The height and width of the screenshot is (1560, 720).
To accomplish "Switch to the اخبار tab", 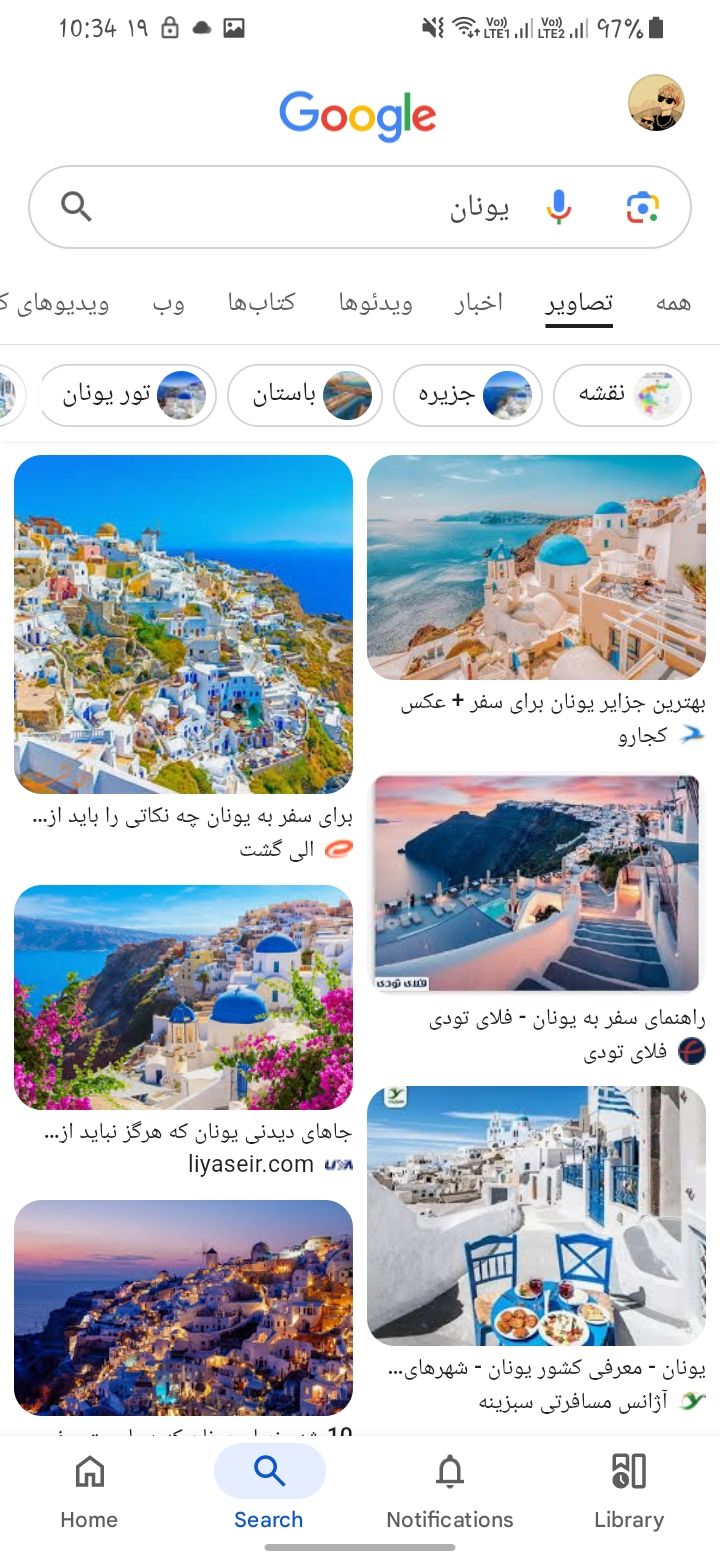I will click(479, 304).
